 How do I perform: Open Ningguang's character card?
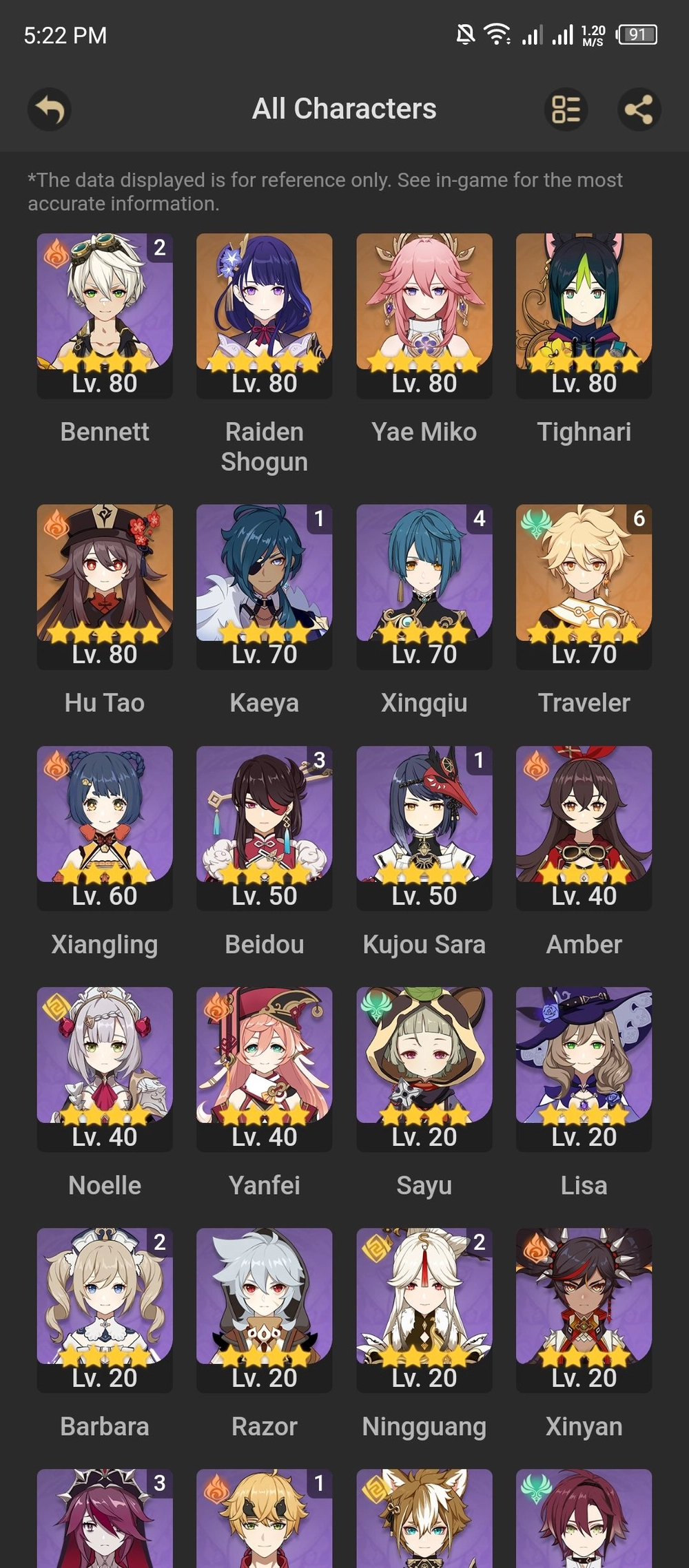[424, 1310]
